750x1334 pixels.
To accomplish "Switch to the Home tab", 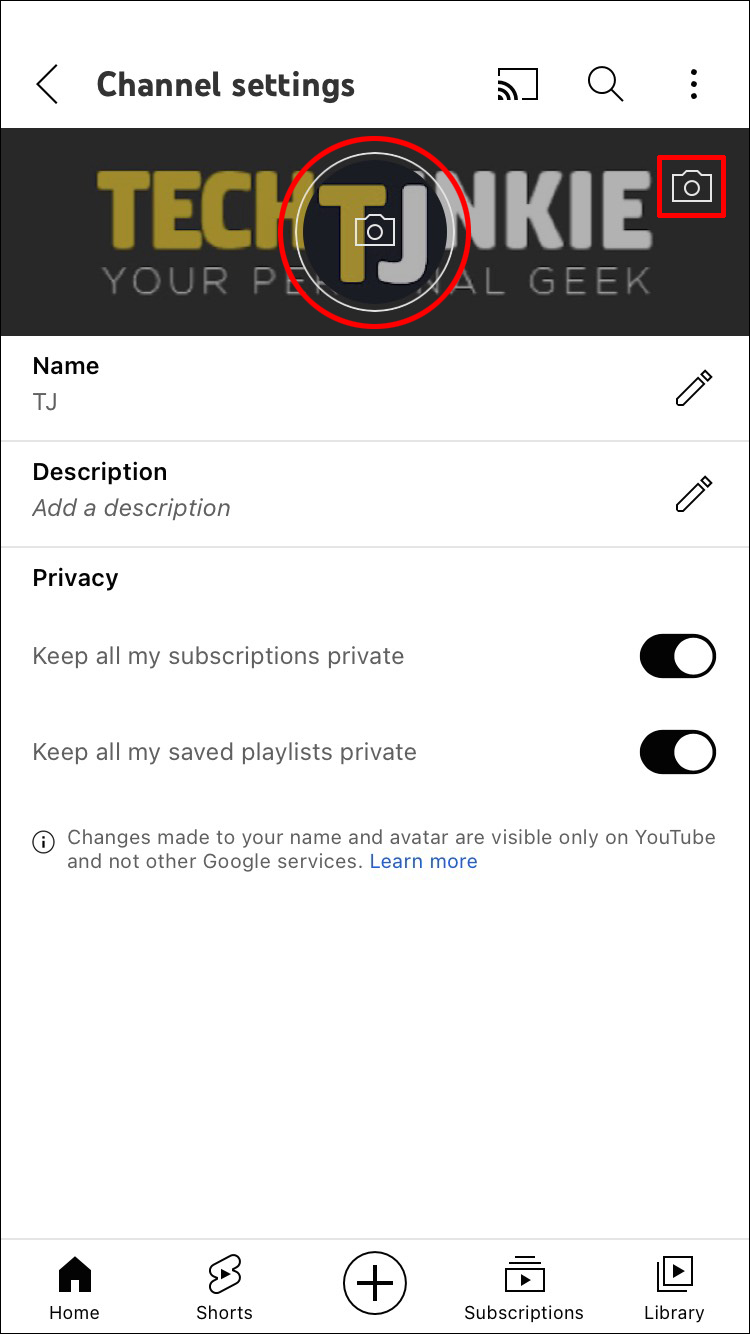I will coord(75,1288).
